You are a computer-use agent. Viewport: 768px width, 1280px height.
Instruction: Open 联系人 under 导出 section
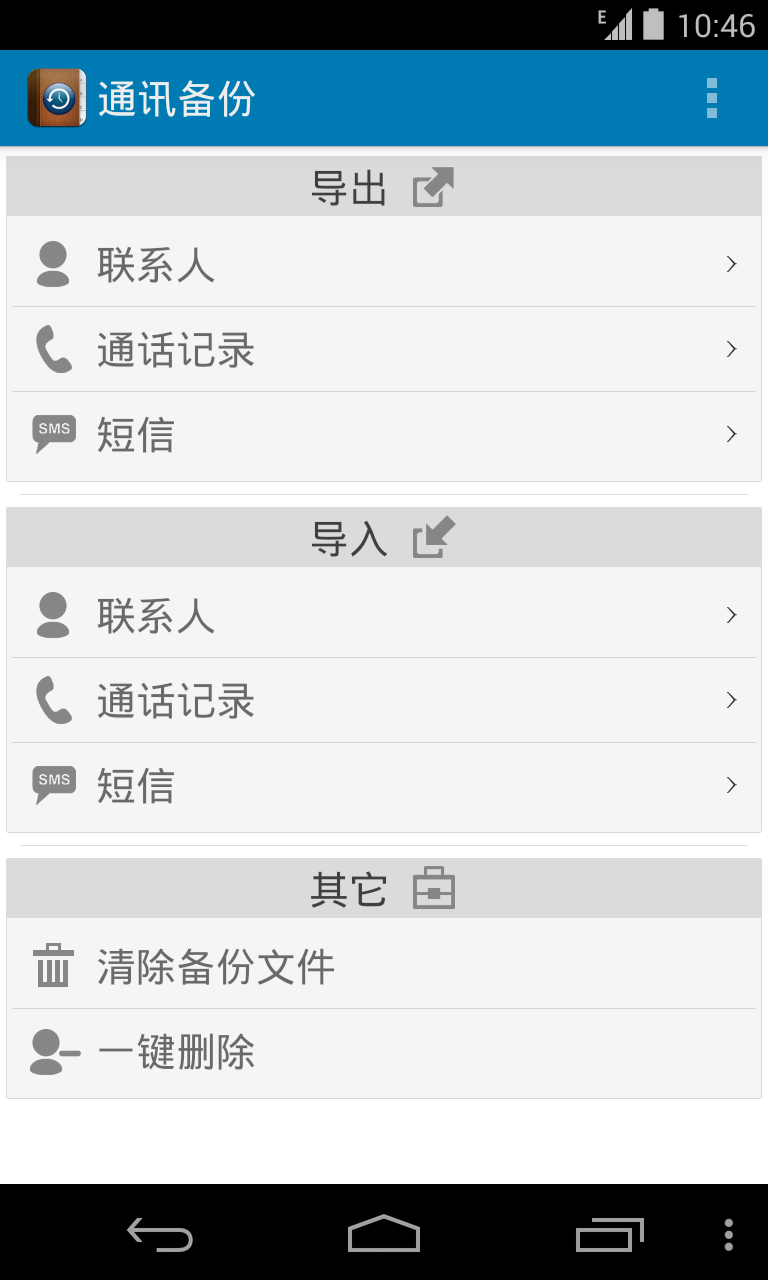[384, 264]
